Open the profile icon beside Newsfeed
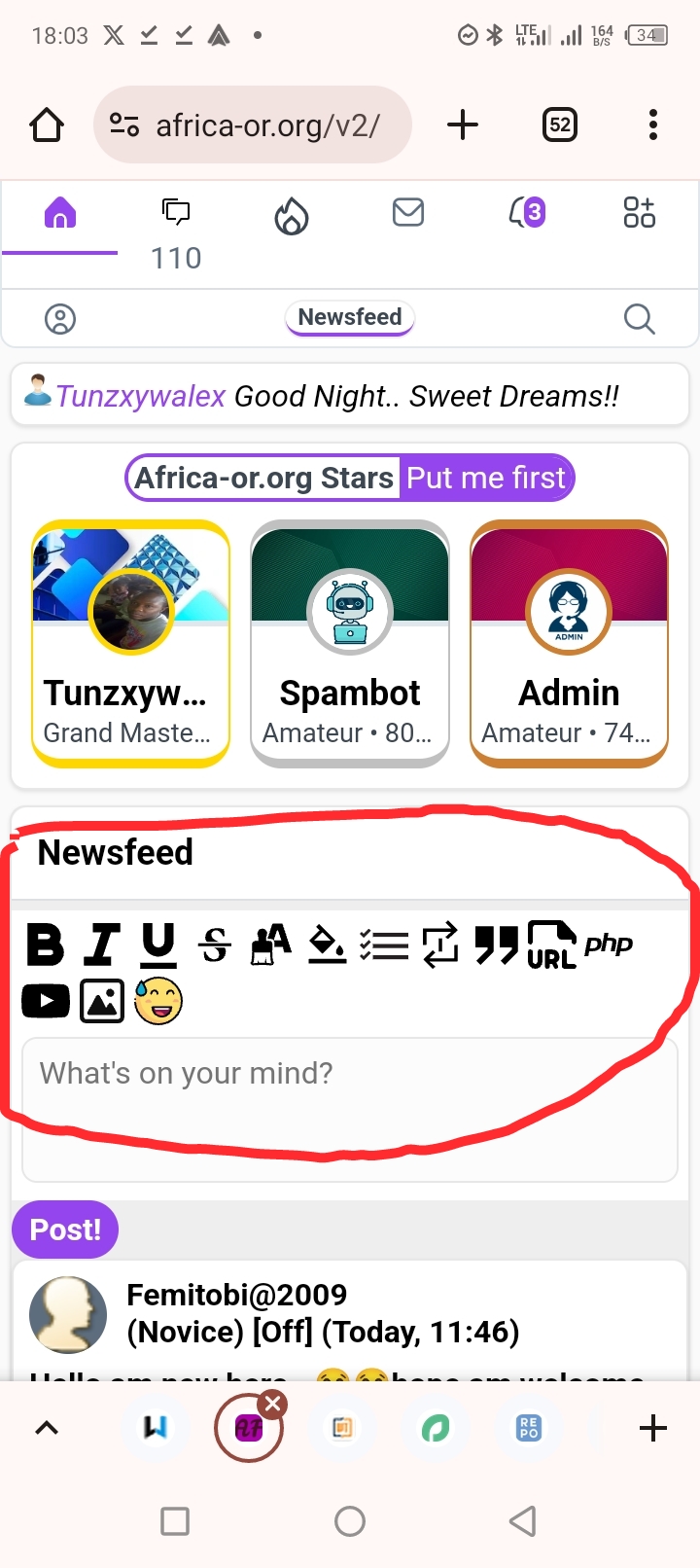Image resolution: width=700 pixels, height=1568 pixels. tap(60, 319)
